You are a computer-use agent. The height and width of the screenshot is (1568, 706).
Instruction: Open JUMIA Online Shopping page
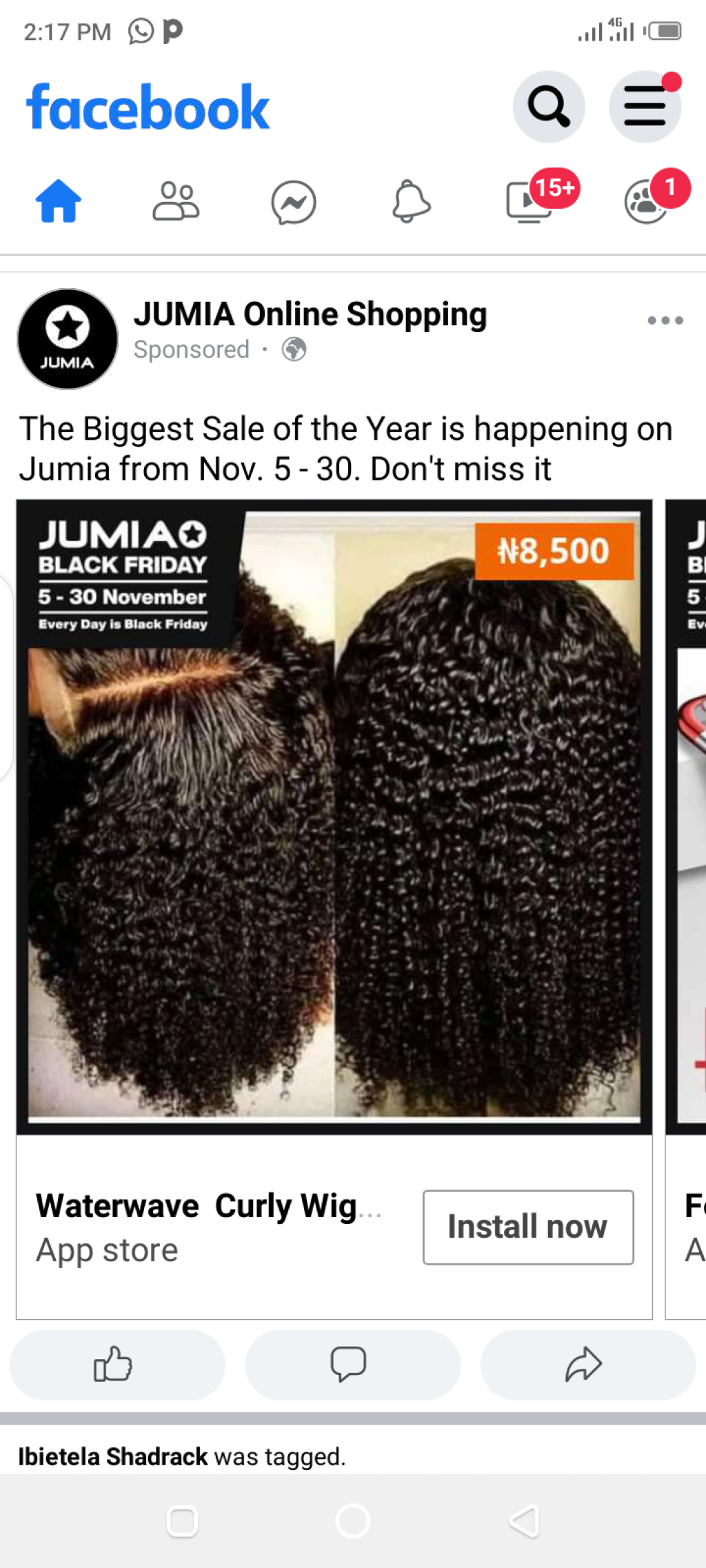click(x=310, y=314)
